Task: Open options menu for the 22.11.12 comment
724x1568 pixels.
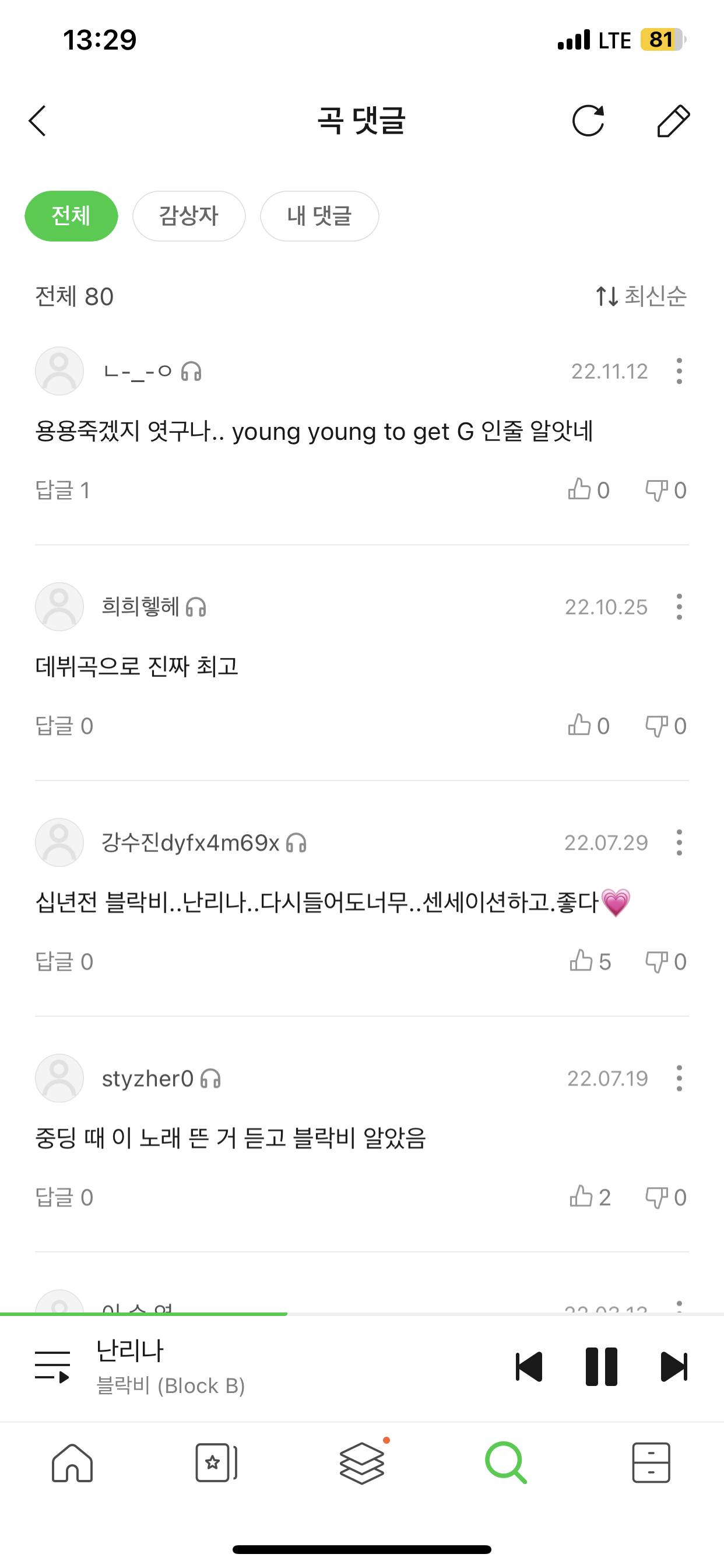Action: [679, 370]
